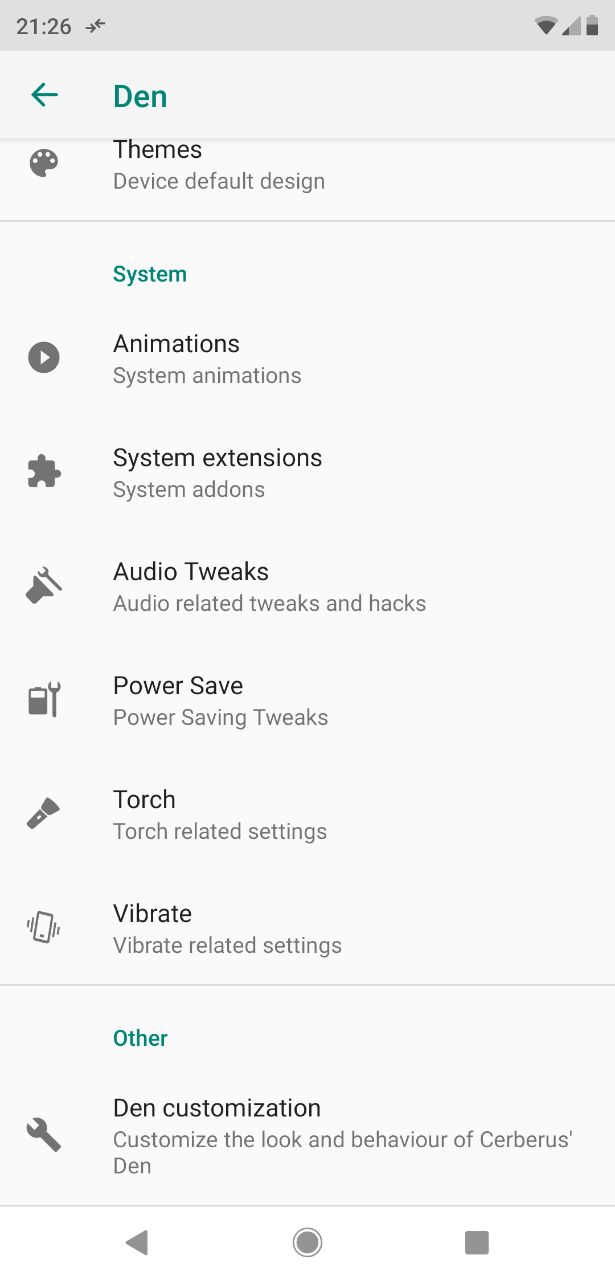
Task: Tap the system home button
Action: pyautogui.click(x=307, y=1242)
